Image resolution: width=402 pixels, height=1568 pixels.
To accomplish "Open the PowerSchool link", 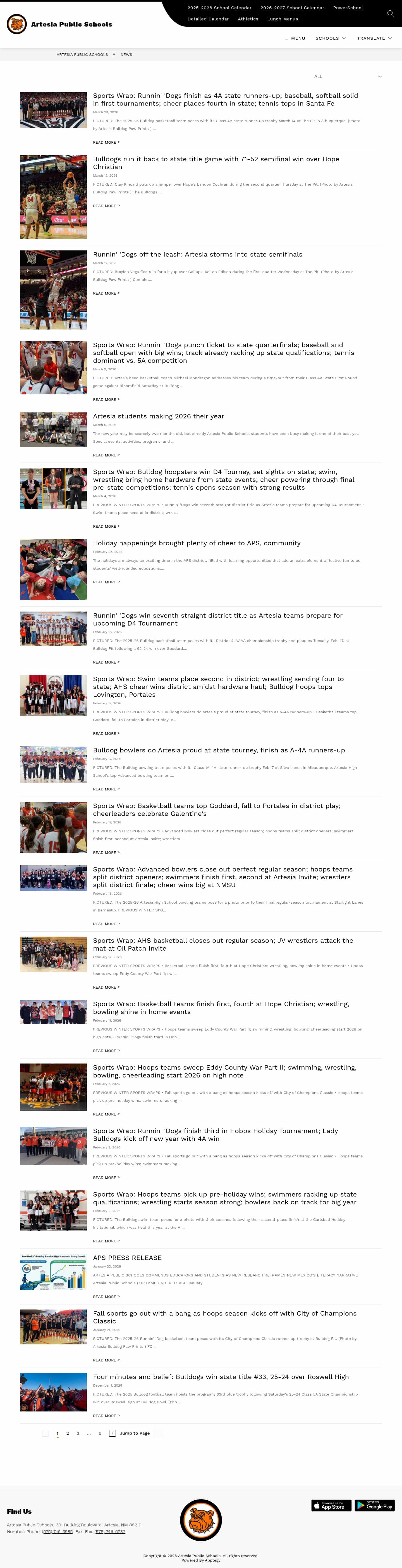I will pos(347,8).
